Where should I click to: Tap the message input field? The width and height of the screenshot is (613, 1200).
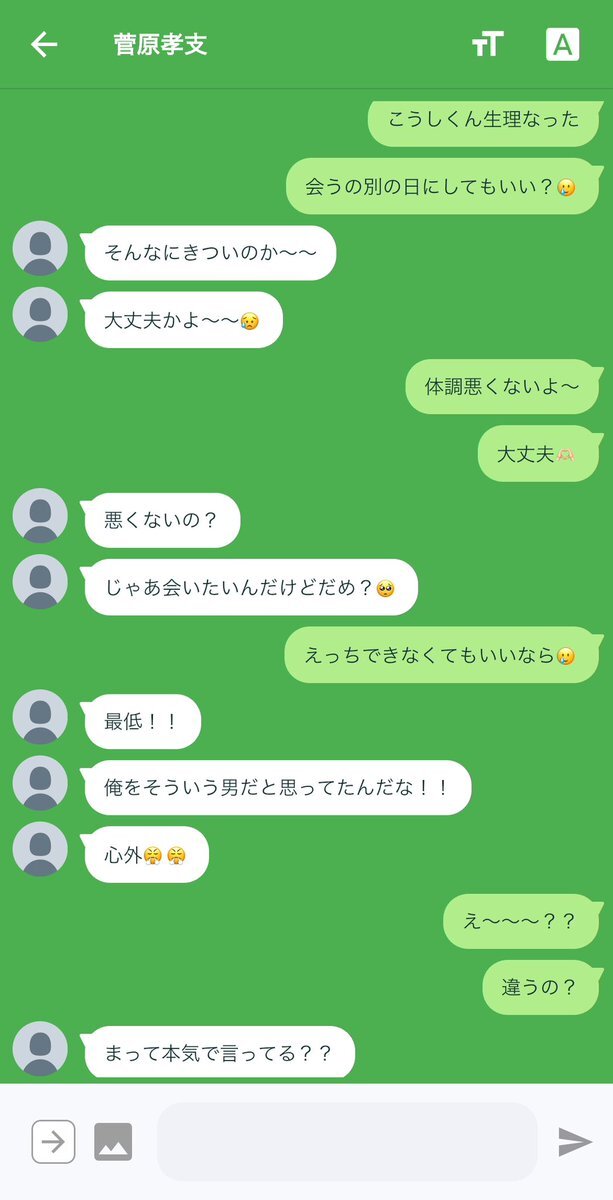click(347, 1141)
